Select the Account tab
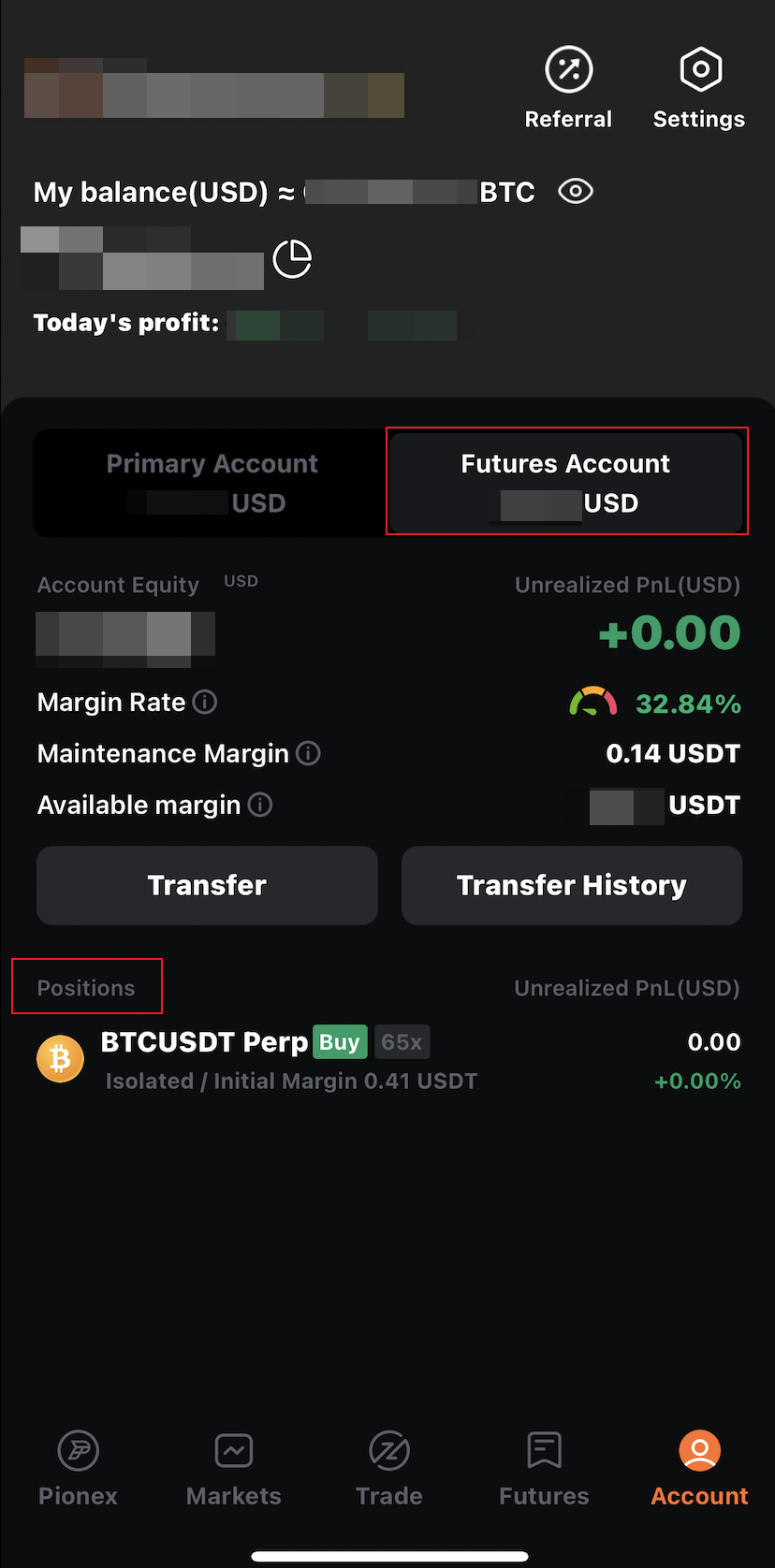The width and height of the screenshot is (775, 1568). (699, 1469)
